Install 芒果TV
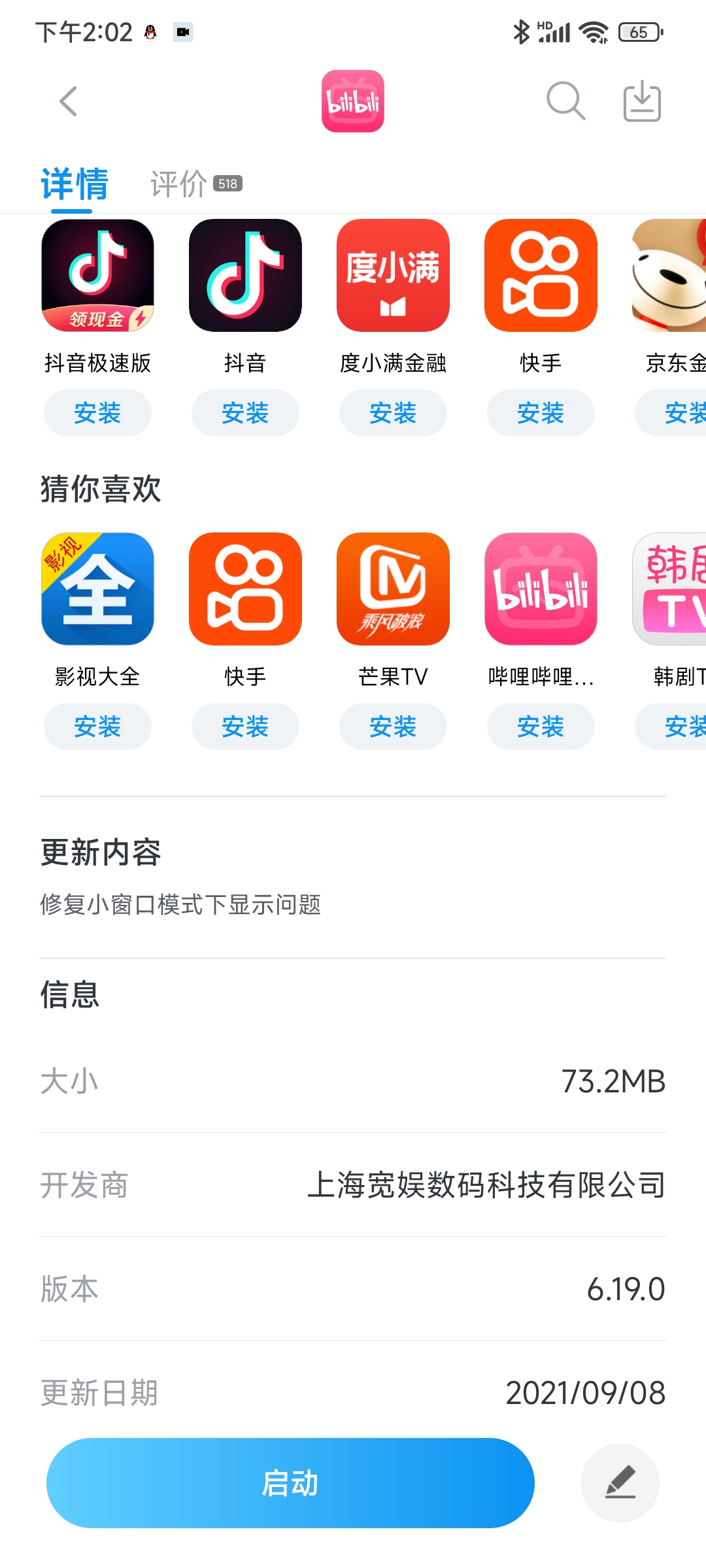706x1568 pixels. click(x=393, y=727)
